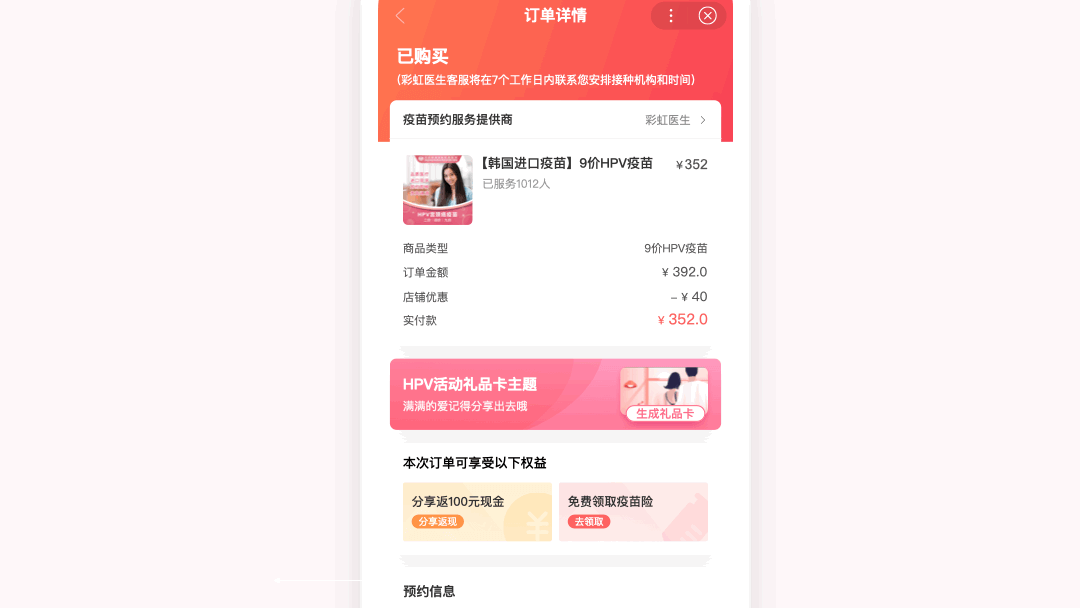1080x608 pixels.
Task: Tap 分享返现 to share for cashback
Action: pyautogui.click(x=437, y=522)
